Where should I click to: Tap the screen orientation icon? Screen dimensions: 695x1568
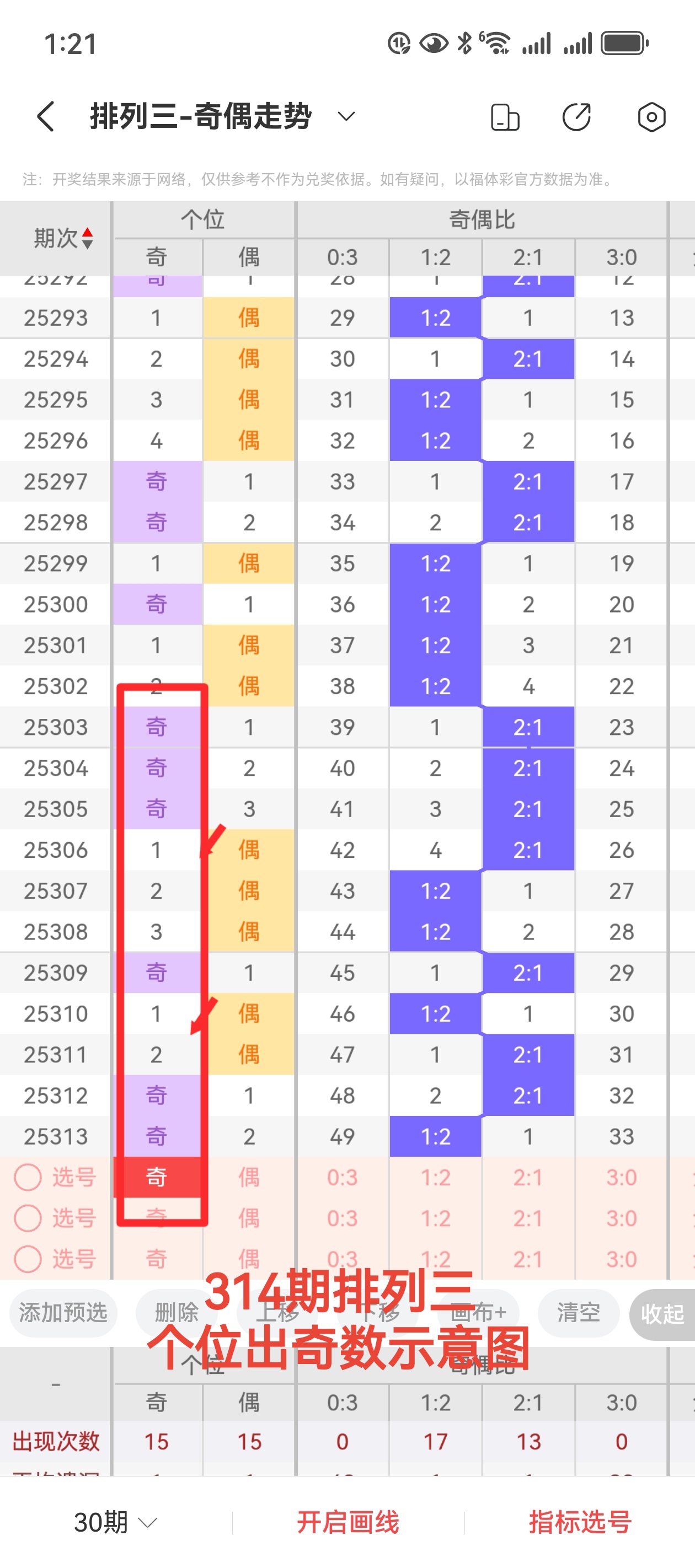click(505, 117)
